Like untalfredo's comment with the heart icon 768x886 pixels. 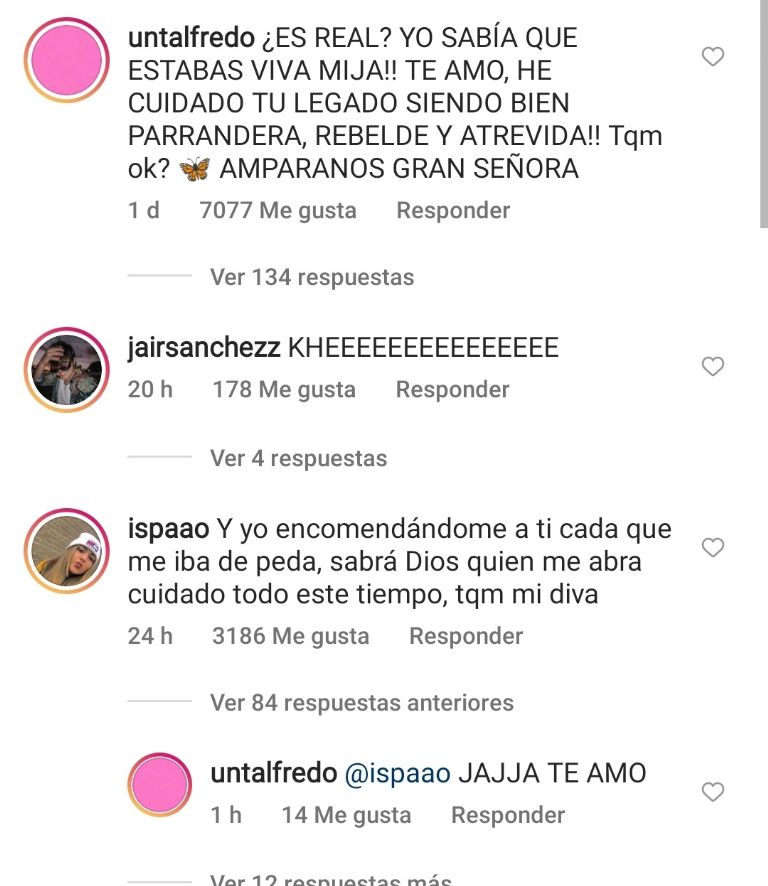click(x=713, y=57)
